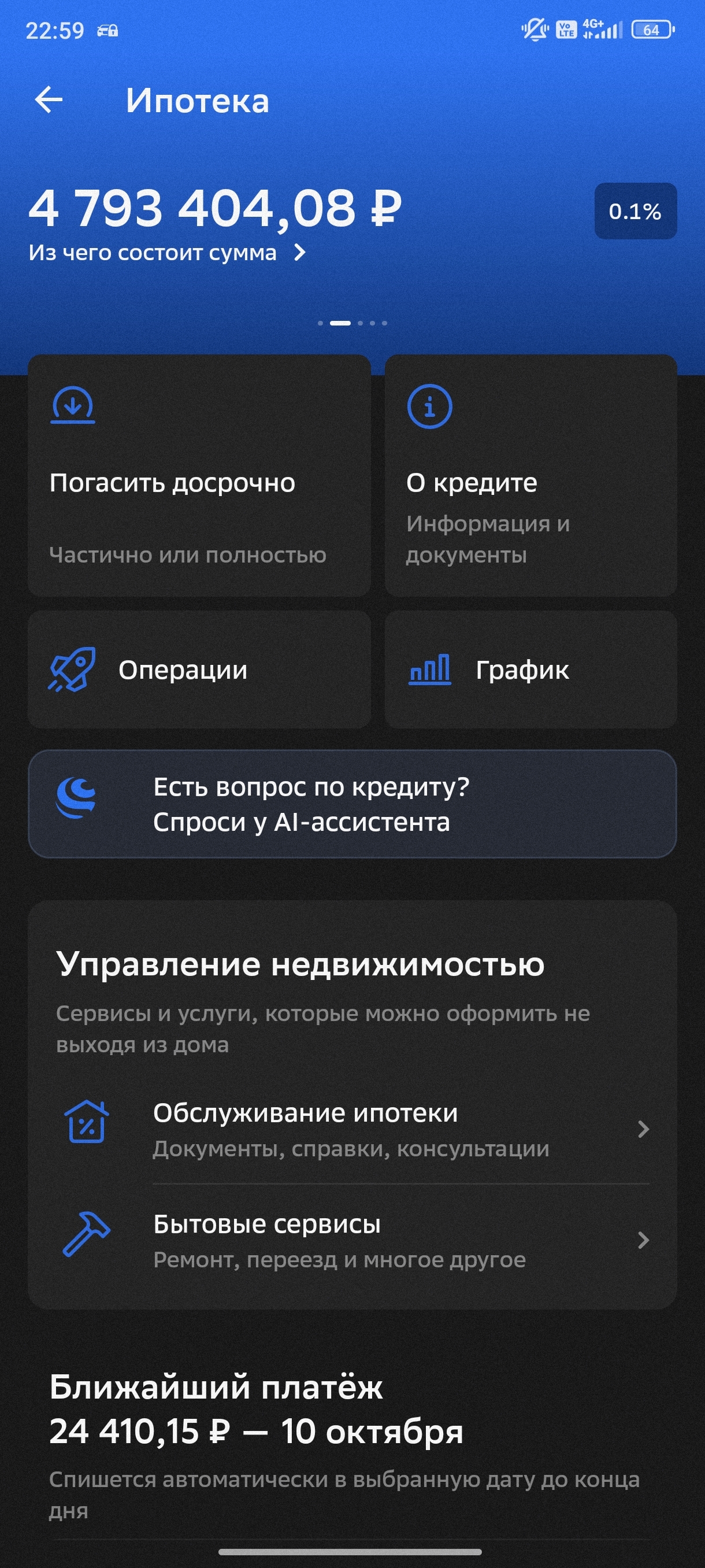This screenshot has width=705, height=1568.
Task: Go back using the arrow icon
Action: (x=49, y=100)
